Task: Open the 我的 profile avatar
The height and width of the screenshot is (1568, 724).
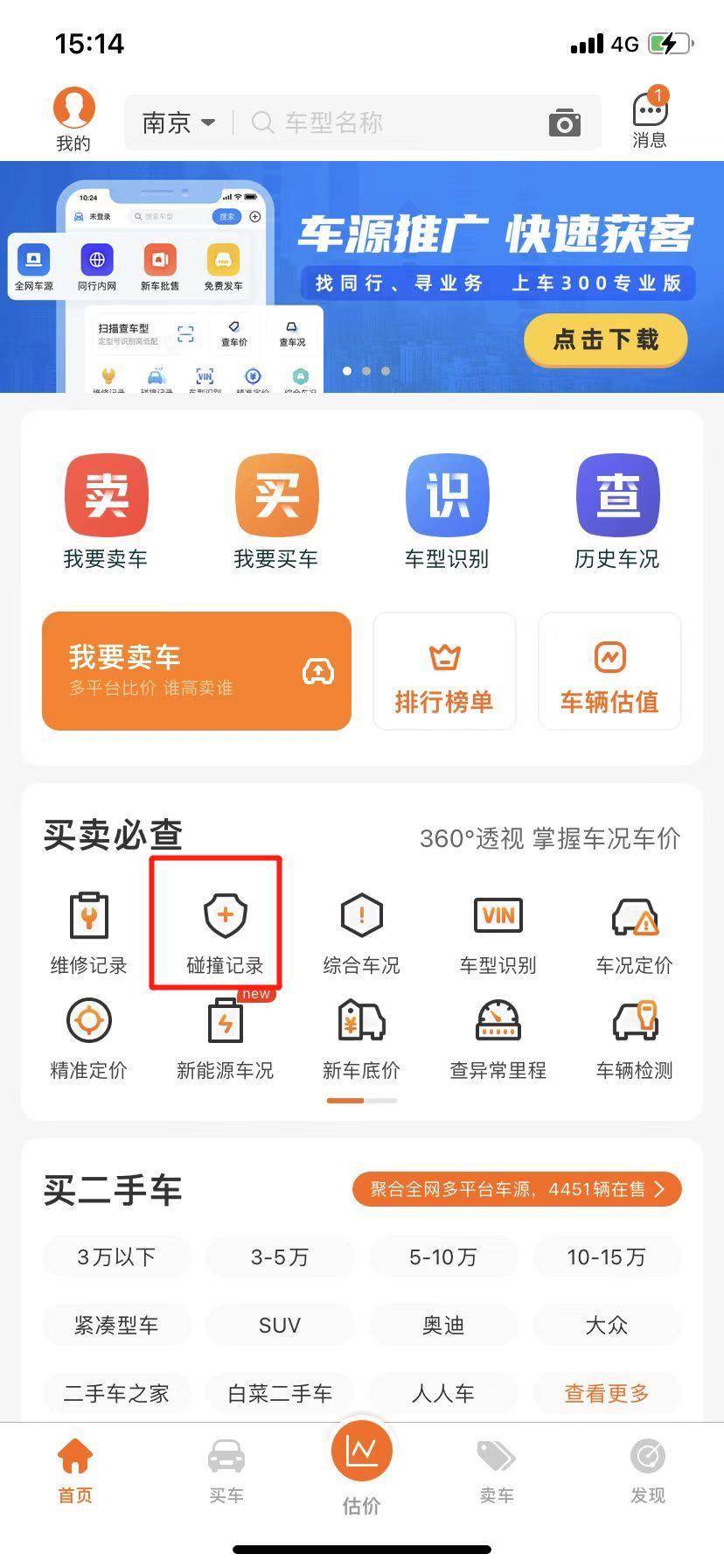Action: (x=74, y=110)
